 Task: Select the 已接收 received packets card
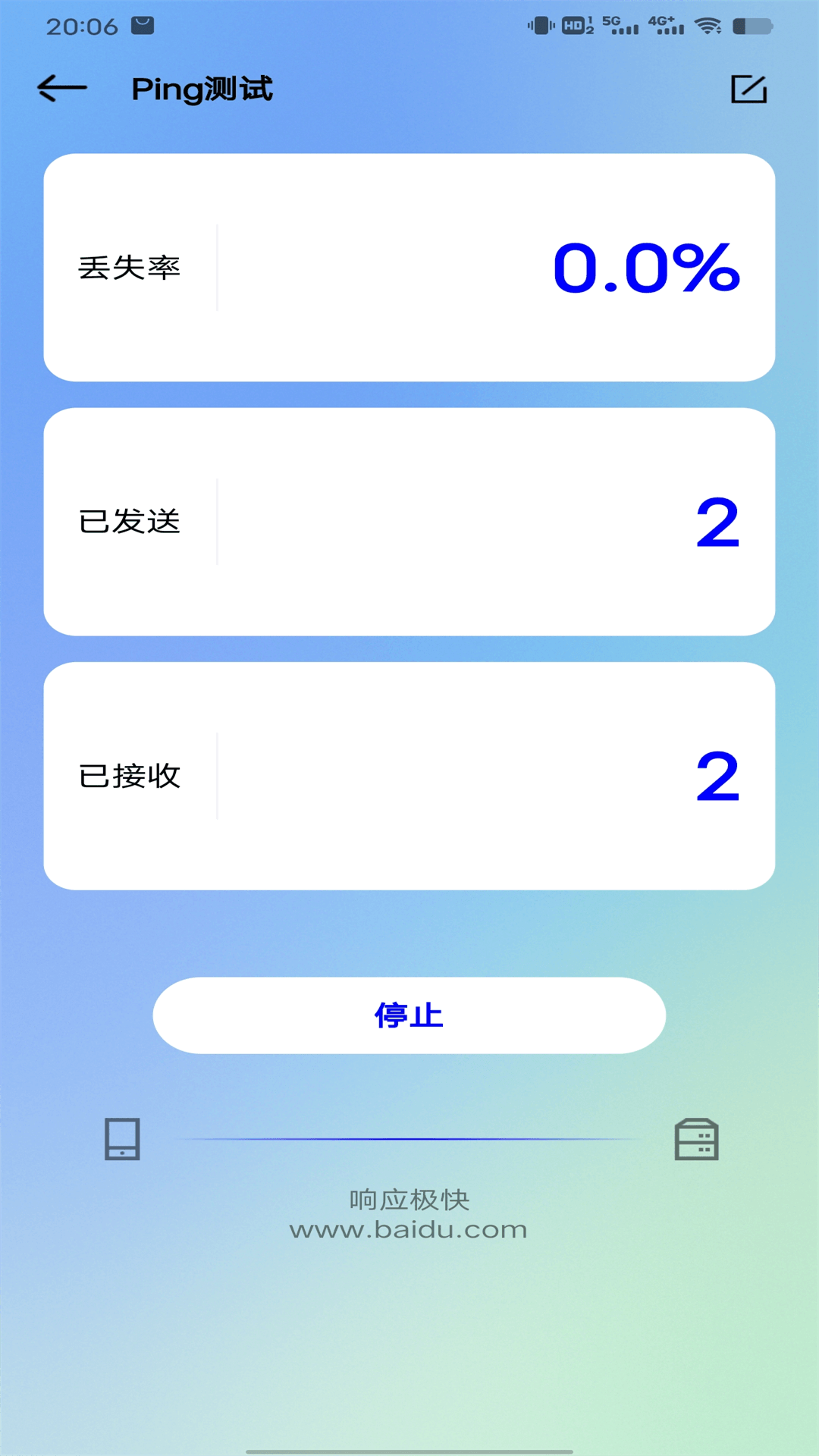[409, 773]
